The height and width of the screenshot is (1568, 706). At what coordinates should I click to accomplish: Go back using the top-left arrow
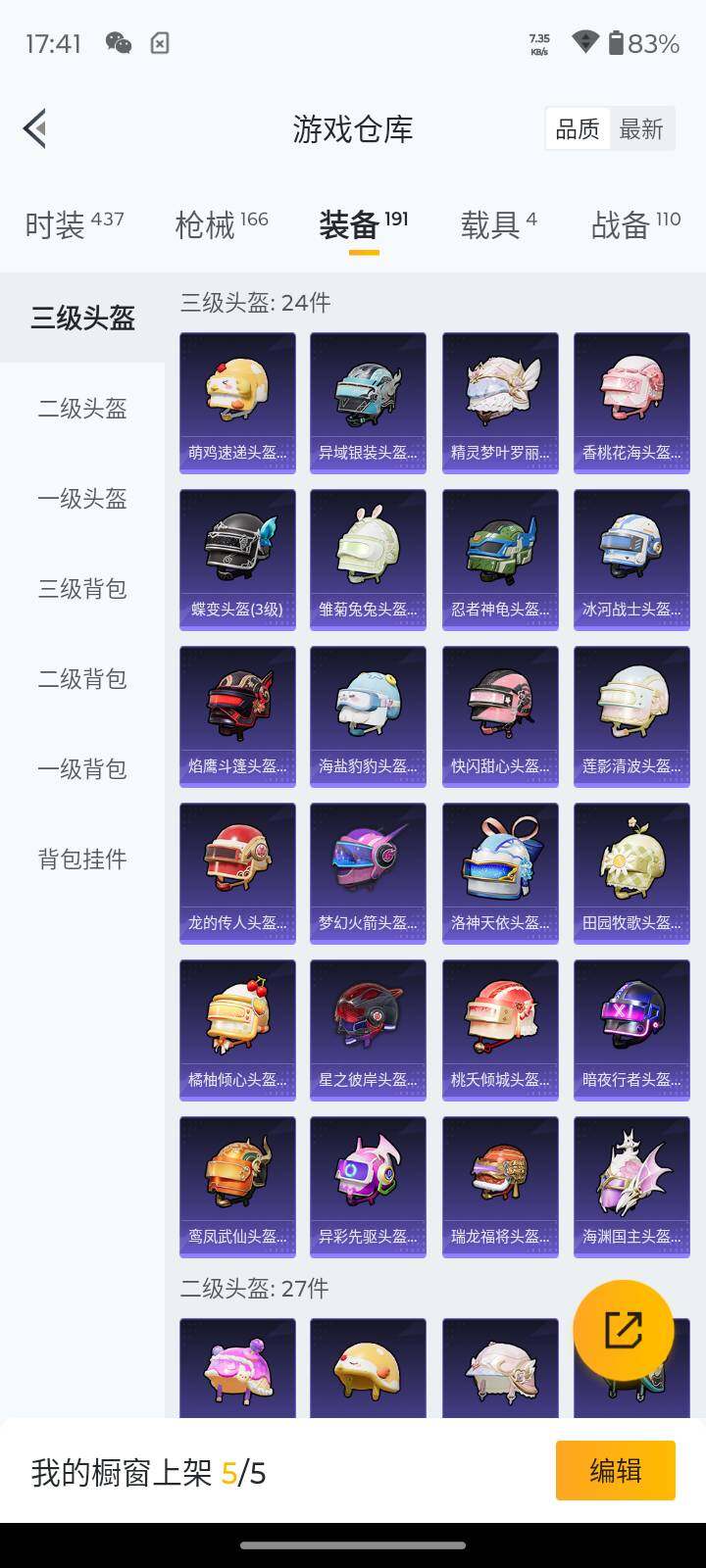coord(35,128)
